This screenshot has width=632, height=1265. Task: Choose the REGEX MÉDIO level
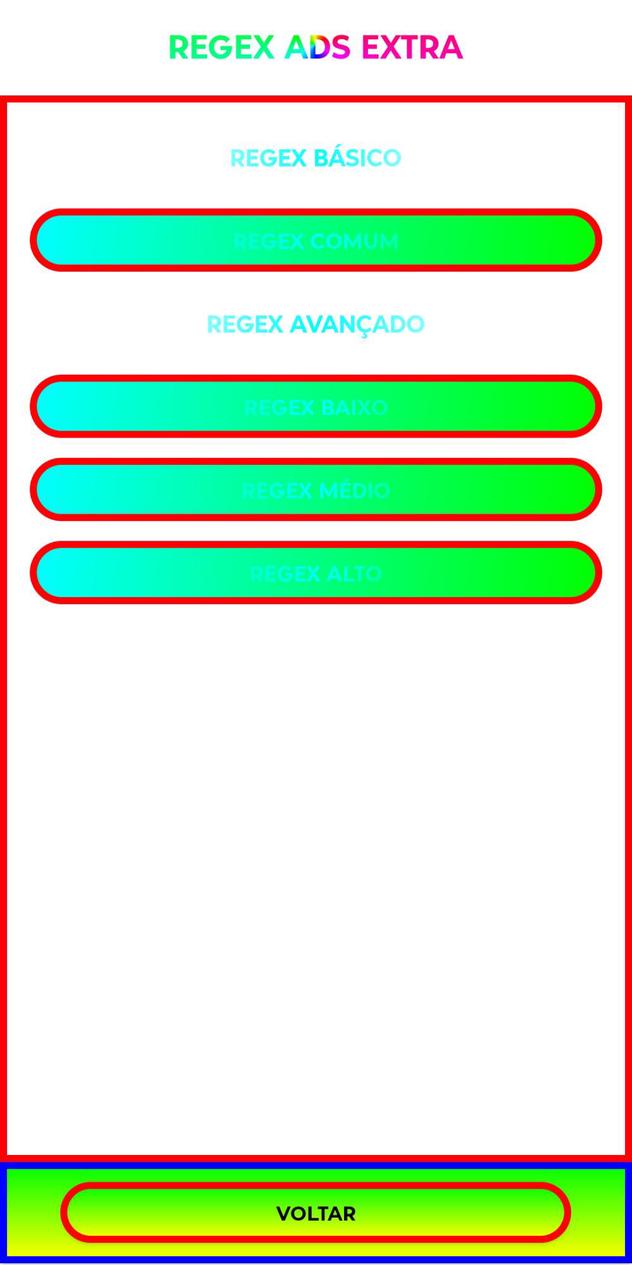pyautogui.click(x=315, y=490)
